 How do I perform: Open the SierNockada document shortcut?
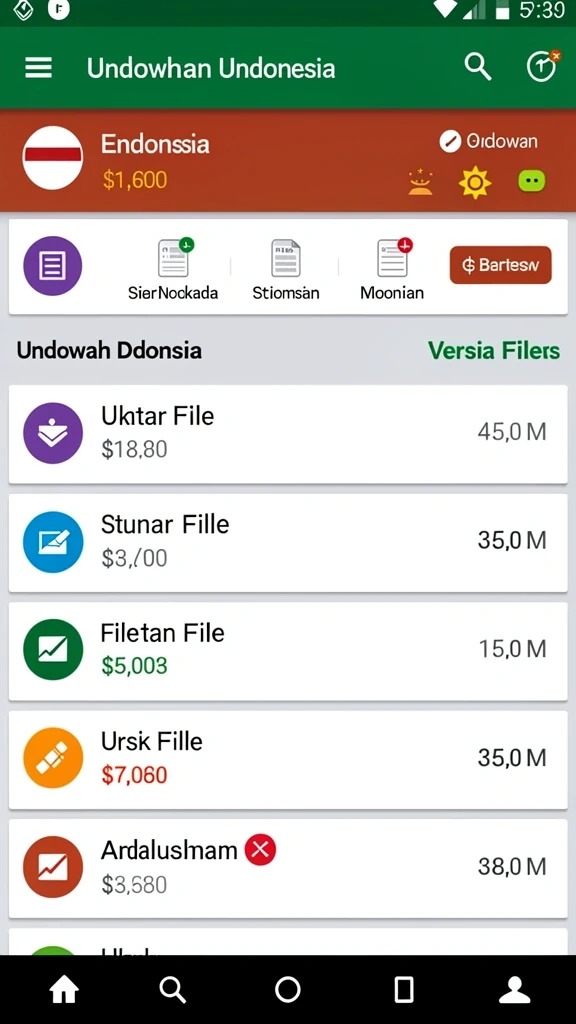pos(173,268)
